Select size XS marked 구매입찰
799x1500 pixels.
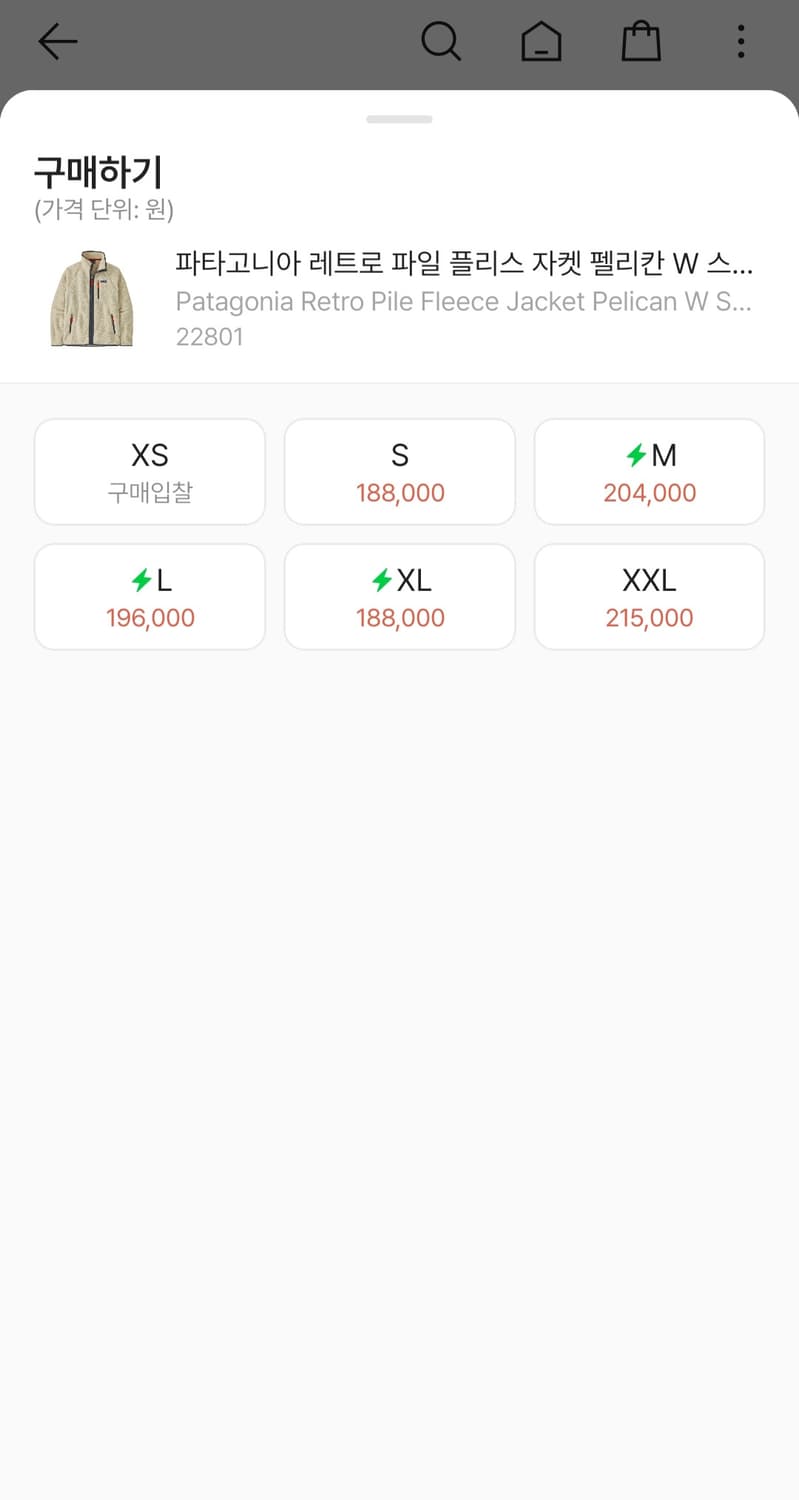coord(149,471)
